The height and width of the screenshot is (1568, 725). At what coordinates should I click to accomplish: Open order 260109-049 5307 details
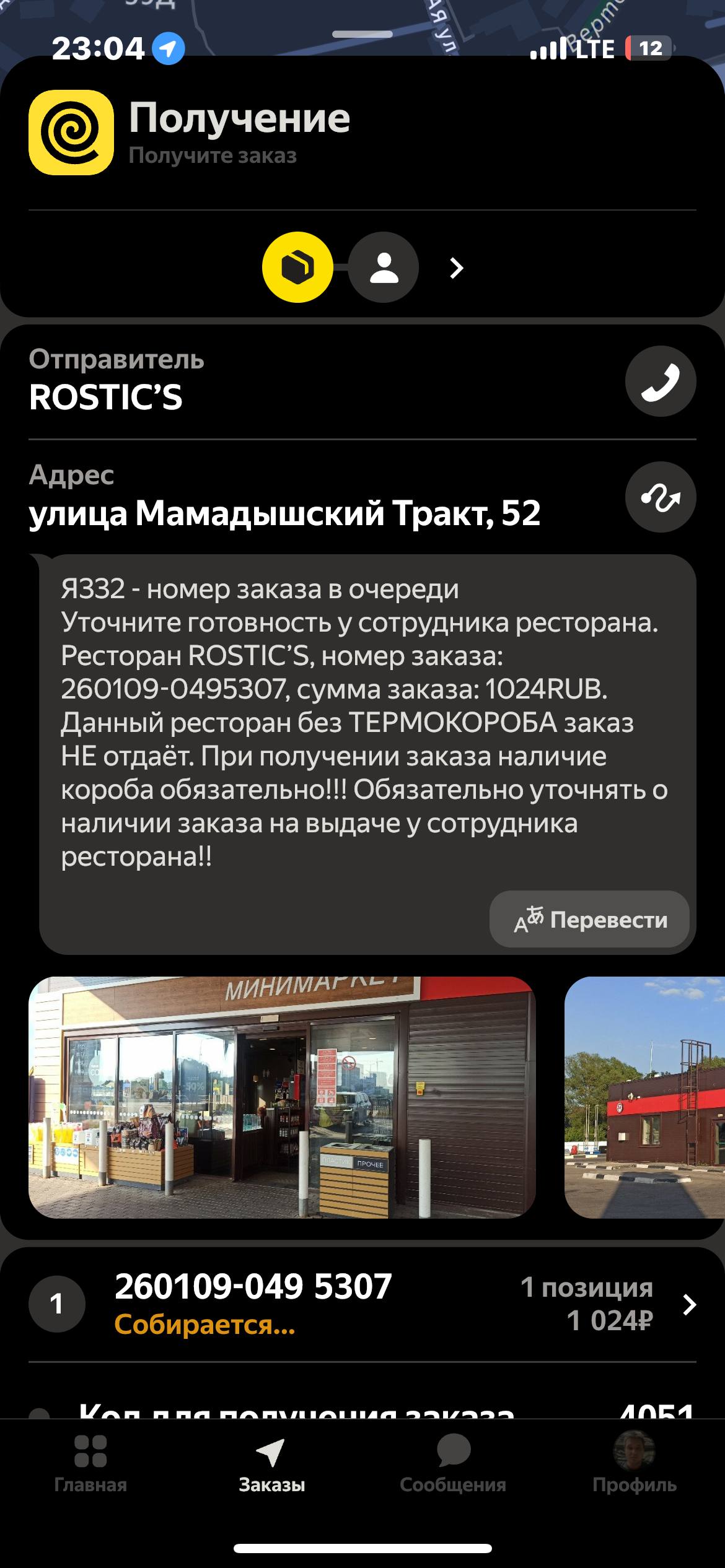(362, 1303)
